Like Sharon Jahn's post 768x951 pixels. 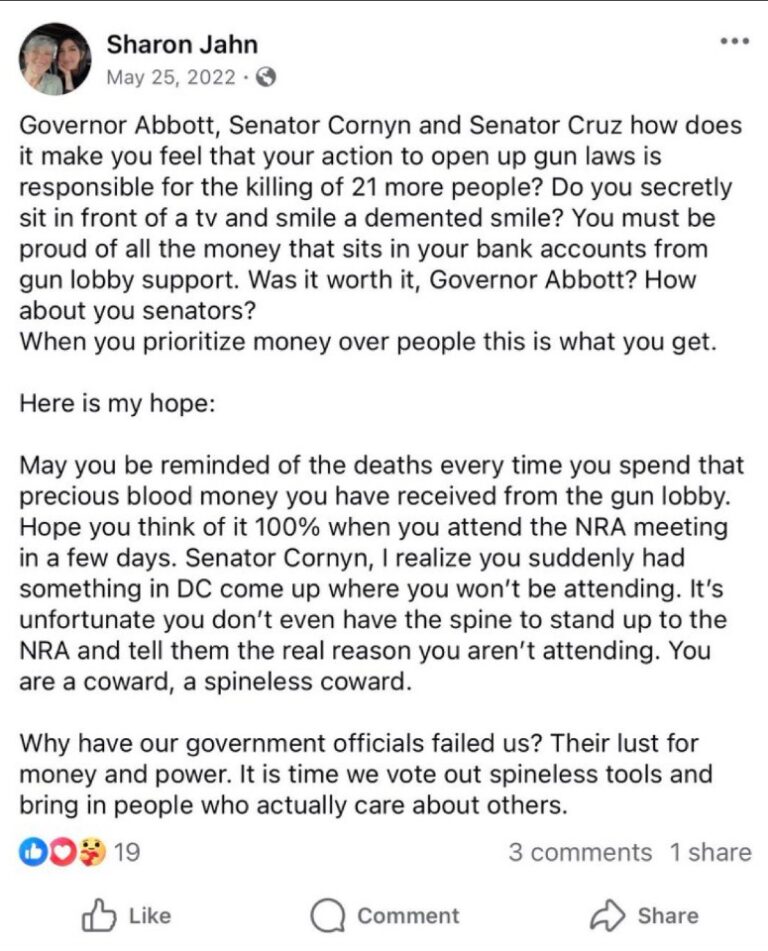[x=125, y=915]
